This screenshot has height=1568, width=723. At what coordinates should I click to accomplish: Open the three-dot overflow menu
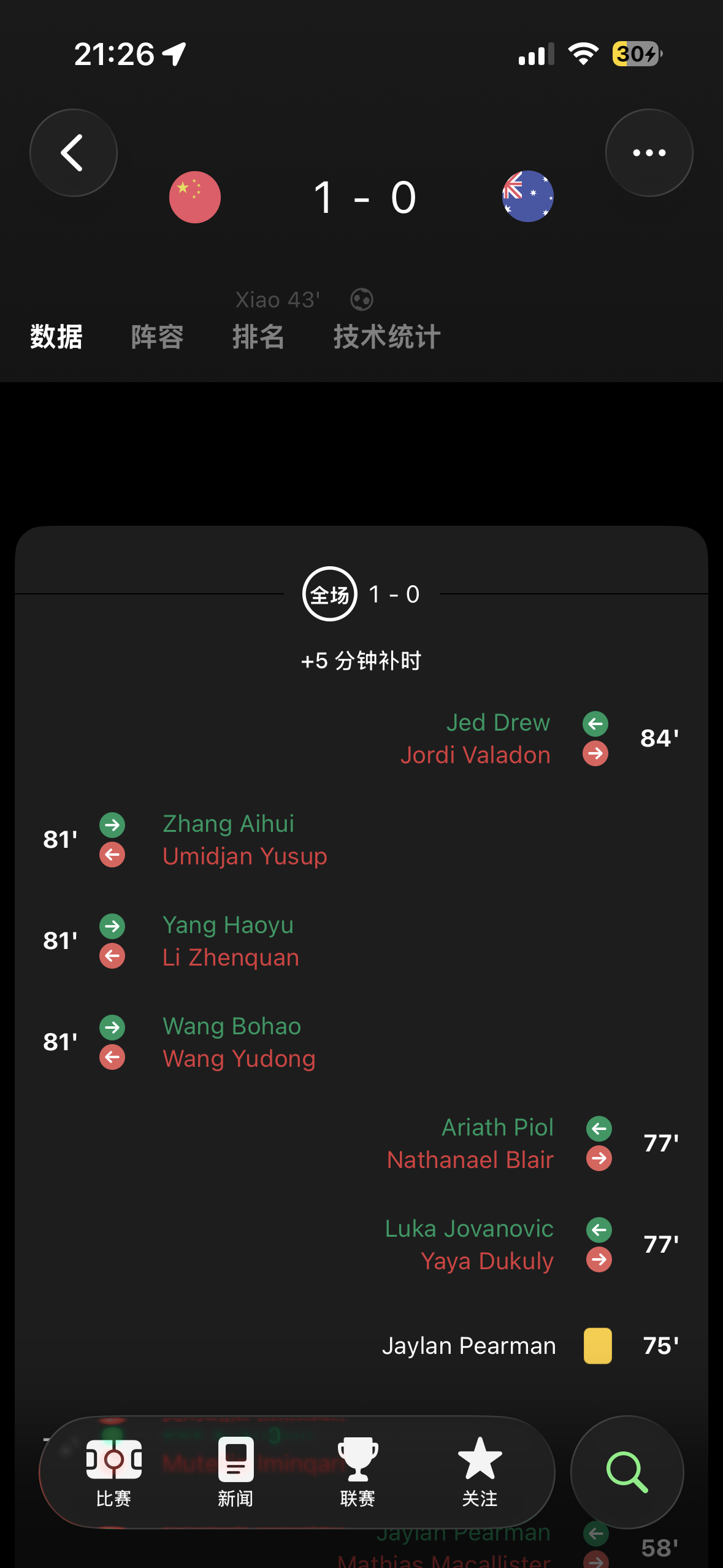(x=649, y=153)
